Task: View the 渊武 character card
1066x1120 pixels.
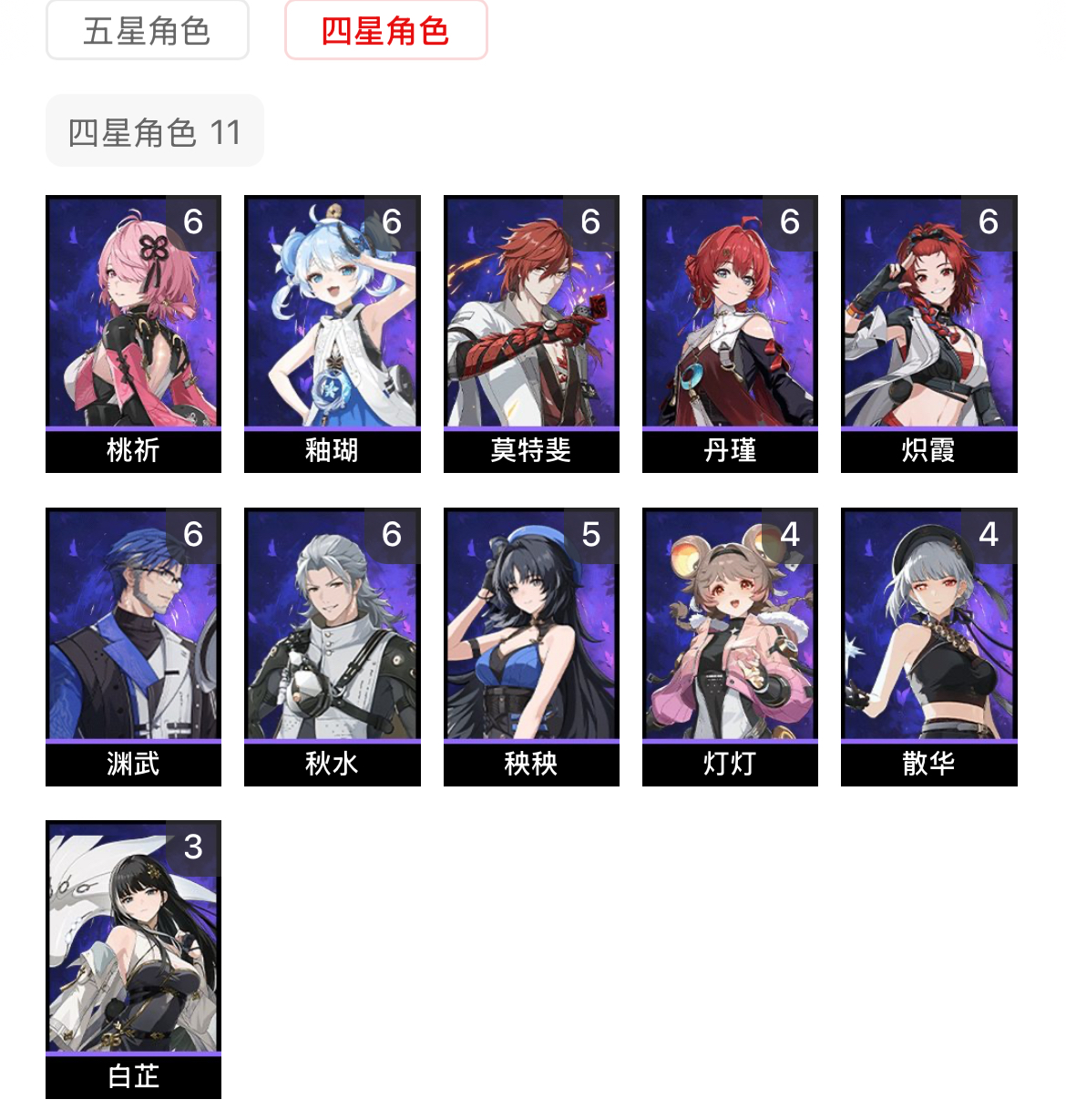Action: tap(133, 646)
